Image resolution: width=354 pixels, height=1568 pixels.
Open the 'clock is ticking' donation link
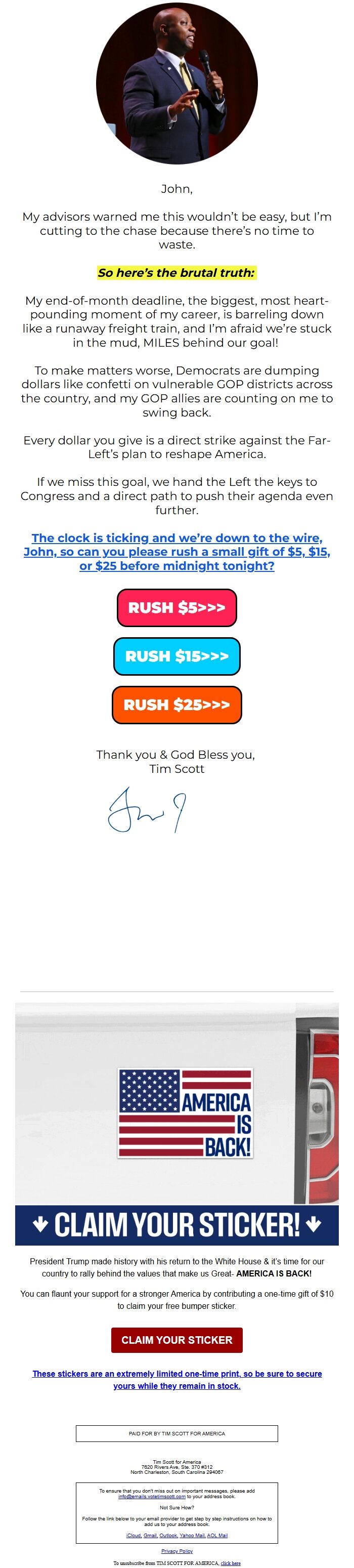click(176, 552)
